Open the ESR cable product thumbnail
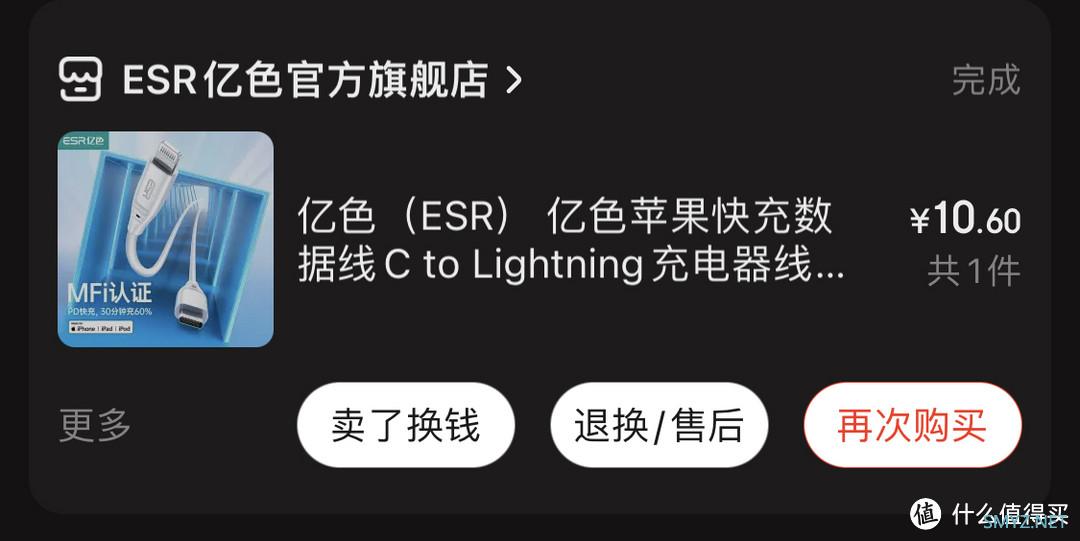The height and width of the screenshot is (541, 1080). coord(165,239)
